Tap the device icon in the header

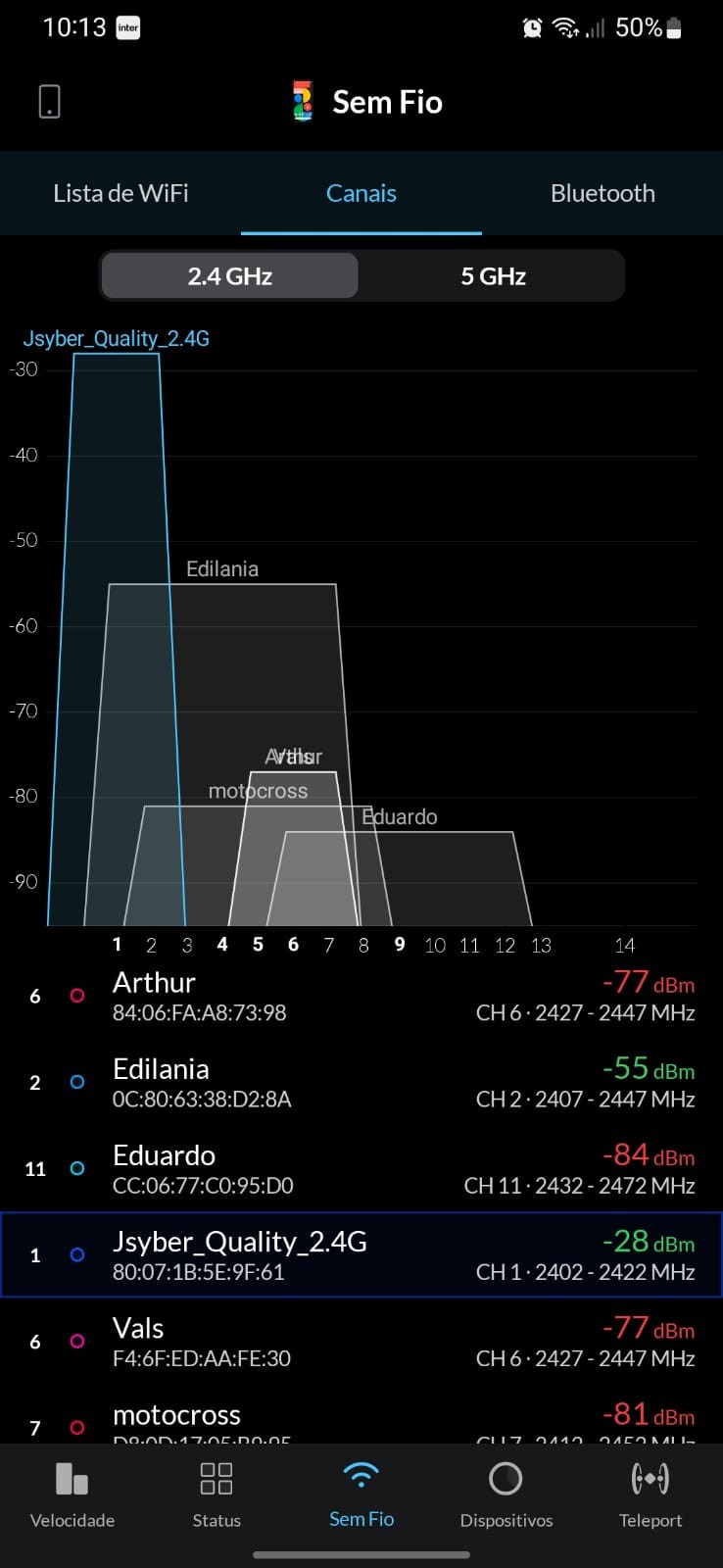pos(49,101)
